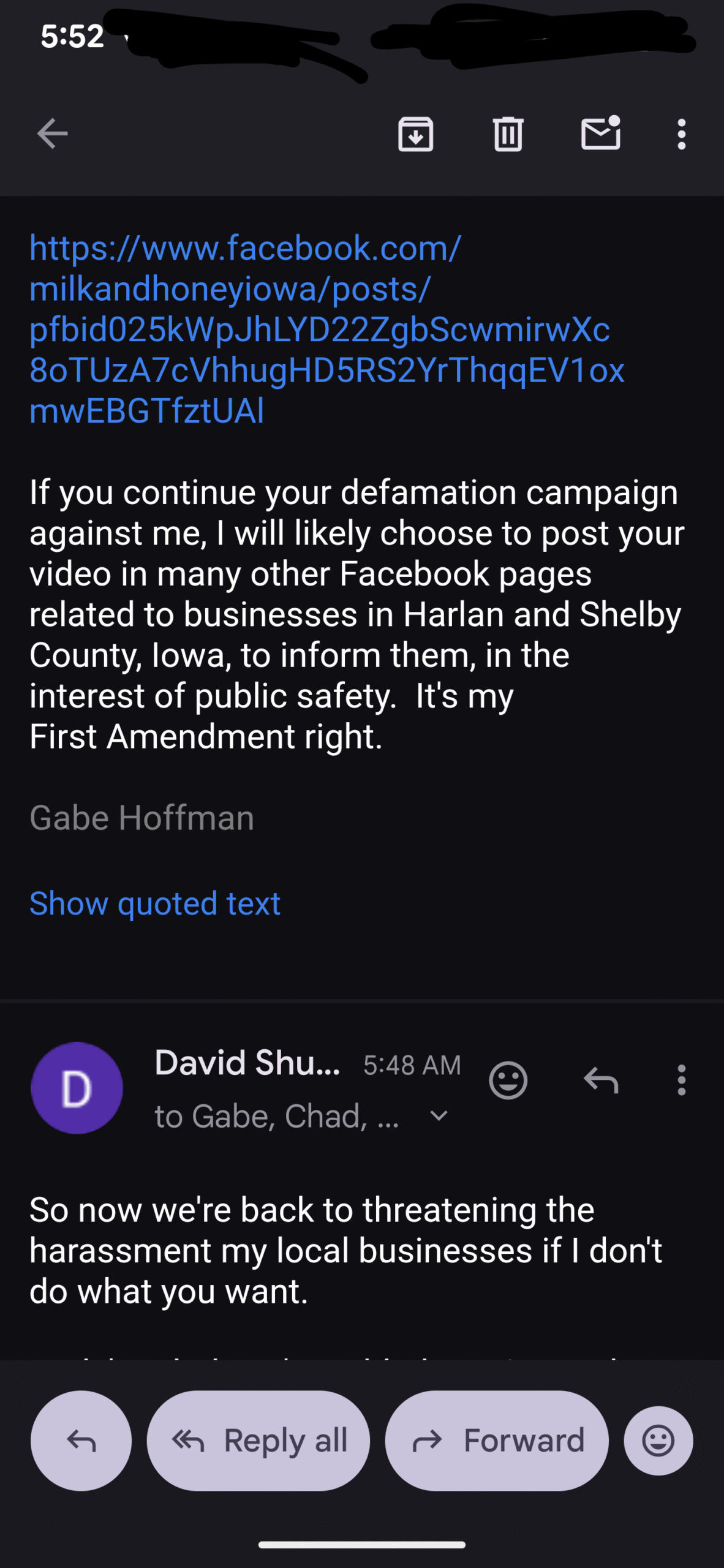Expand Show quoted text
This screenshot has height=1568, width=724.
pos(155,903)
